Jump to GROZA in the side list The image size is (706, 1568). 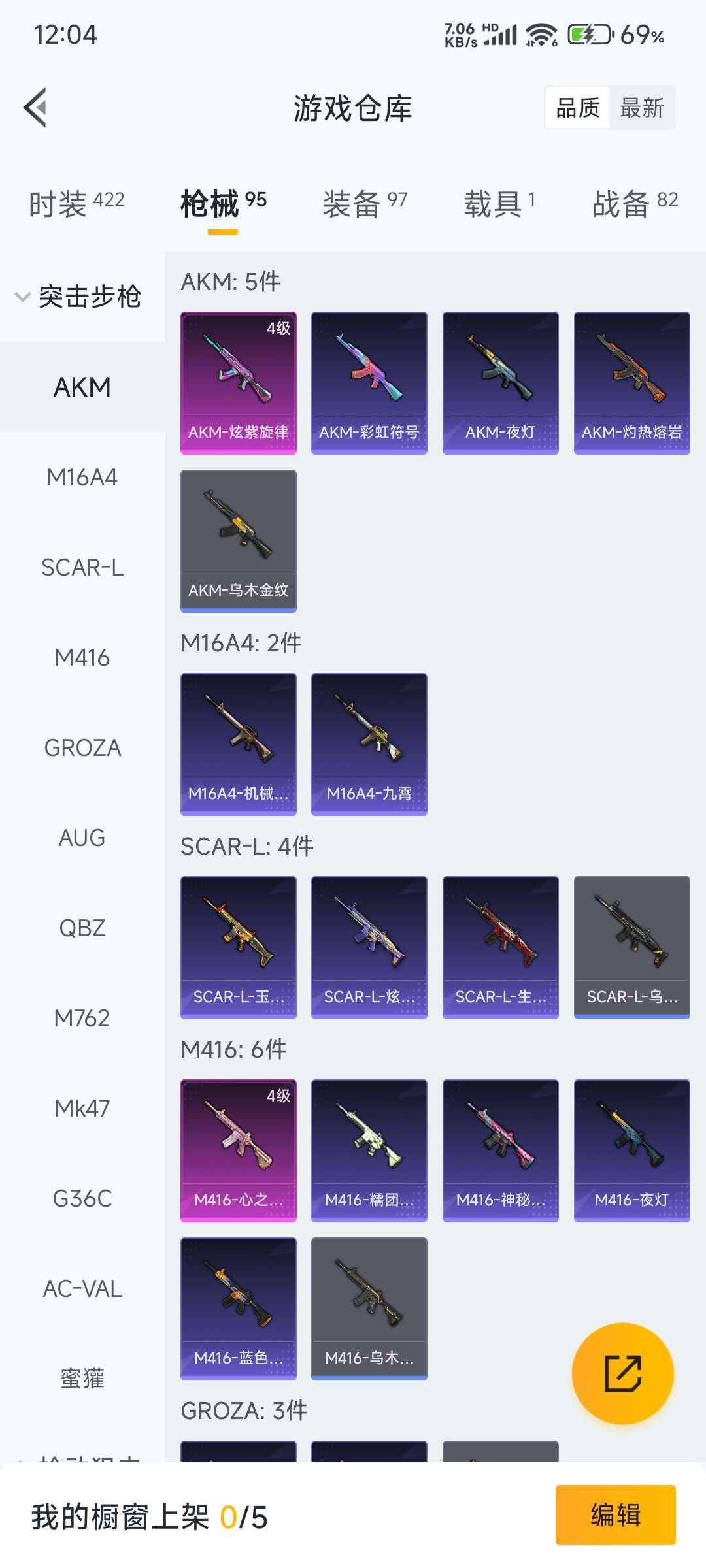[82, 748]
